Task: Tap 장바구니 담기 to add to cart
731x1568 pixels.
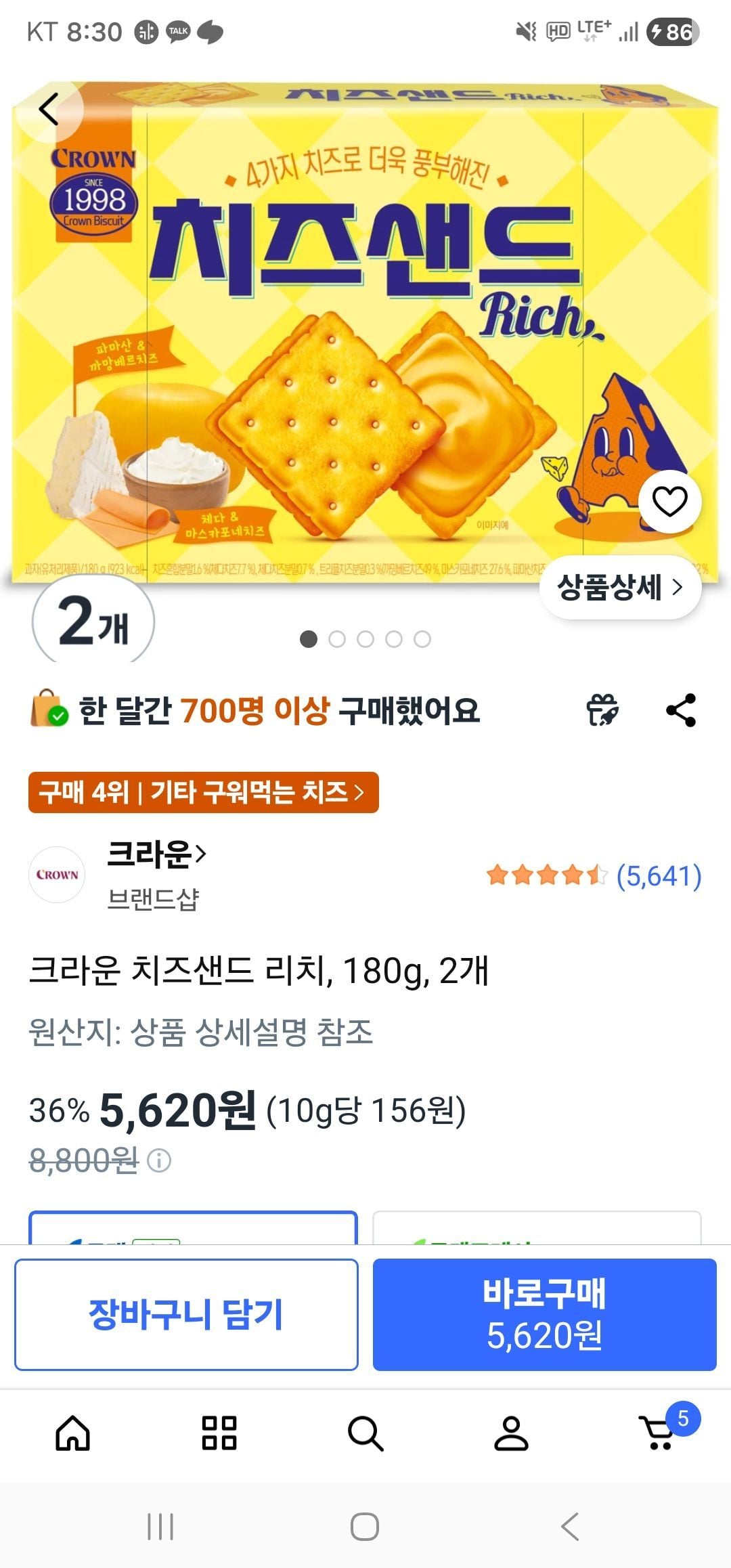Action: [186, 1315]
